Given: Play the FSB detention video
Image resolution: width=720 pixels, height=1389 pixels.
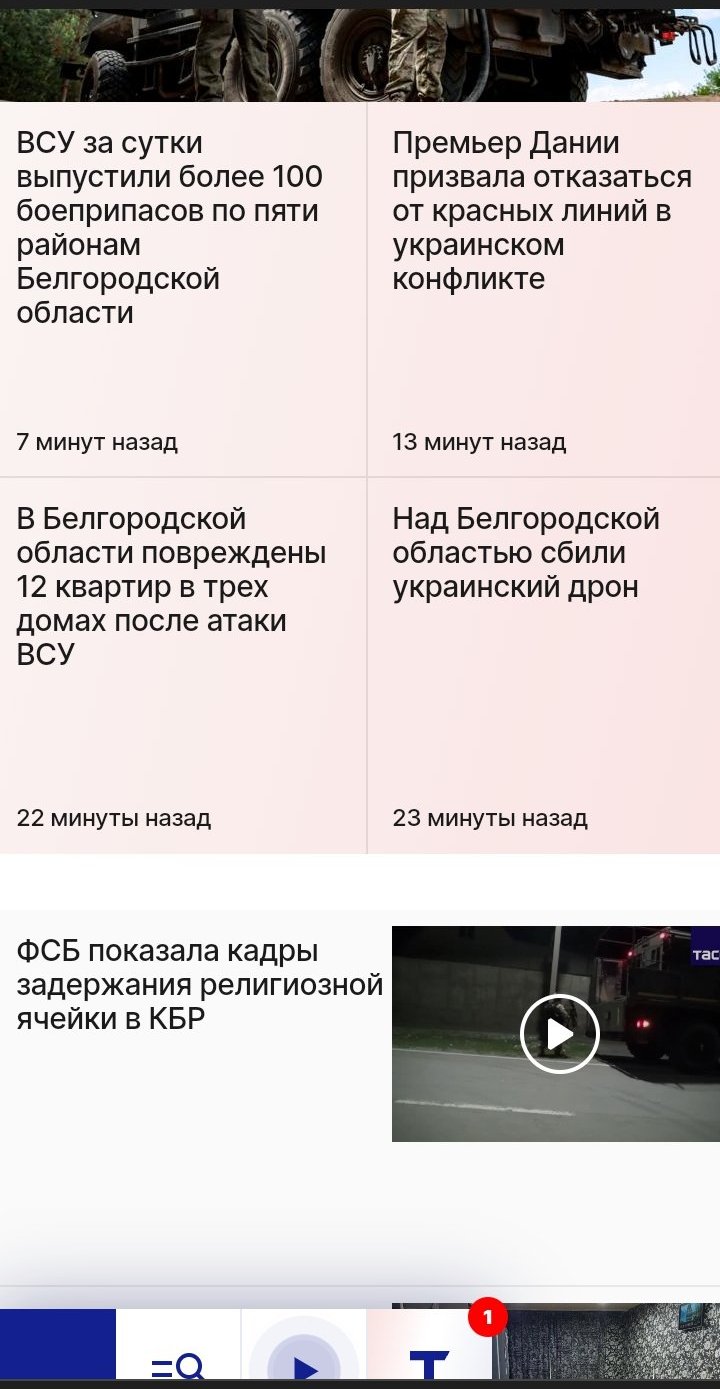Looking at the screenshot, I should click(x=559, y=1034).
